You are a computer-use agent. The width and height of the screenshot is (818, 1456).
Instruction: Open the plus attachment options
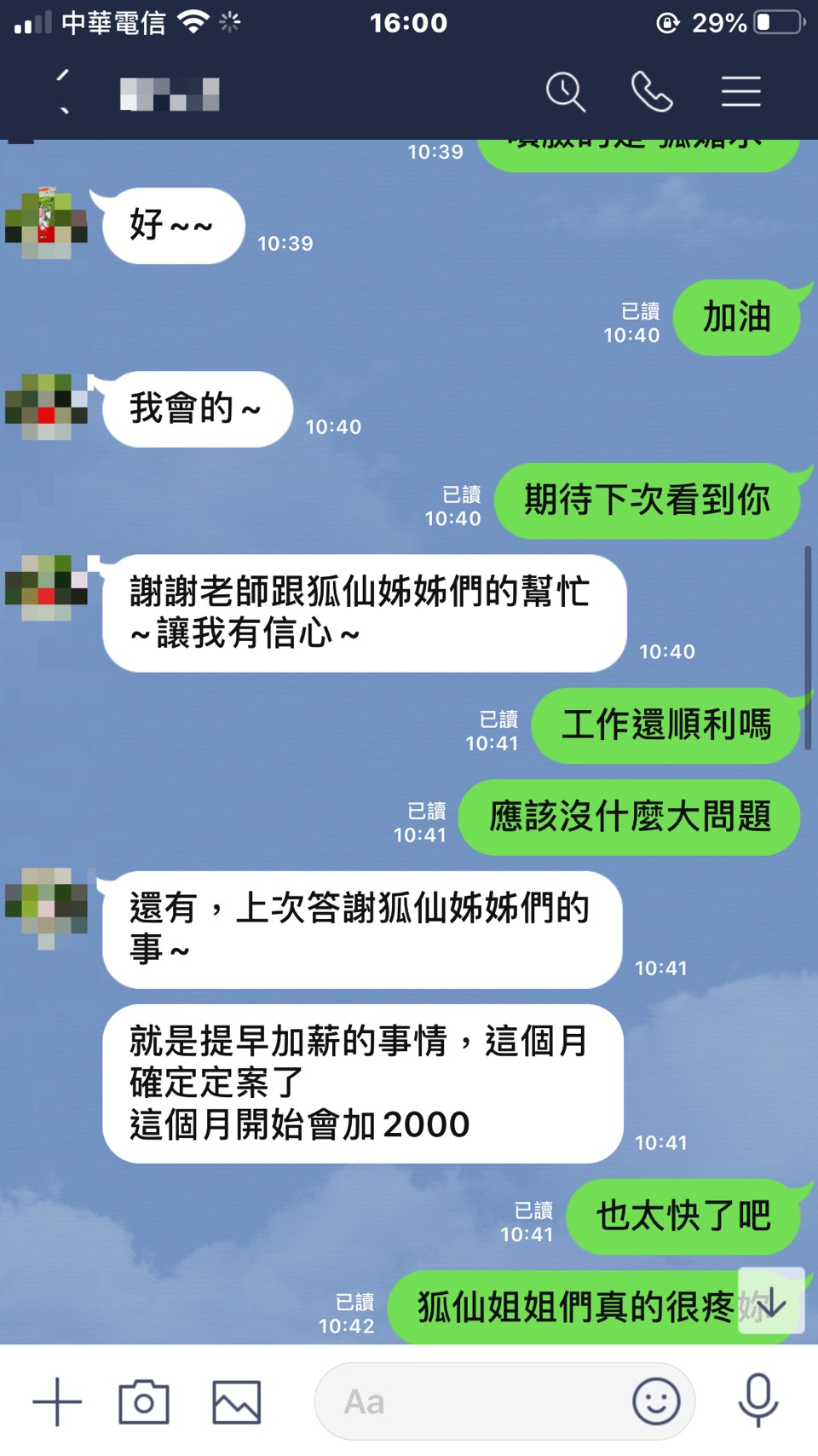tap(57, 1401)
